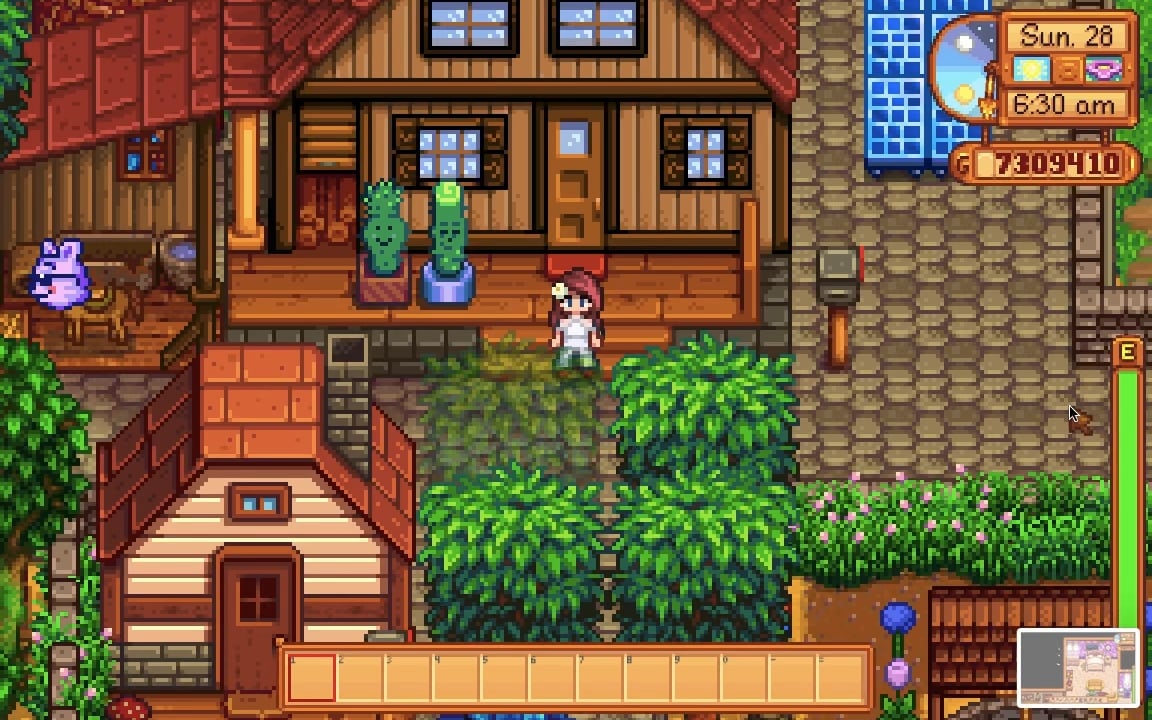Image resolution: width=1152 pixels, height=720 pixels.
Task: Select hotbar slot 1
Action: [x=311, y=677]
